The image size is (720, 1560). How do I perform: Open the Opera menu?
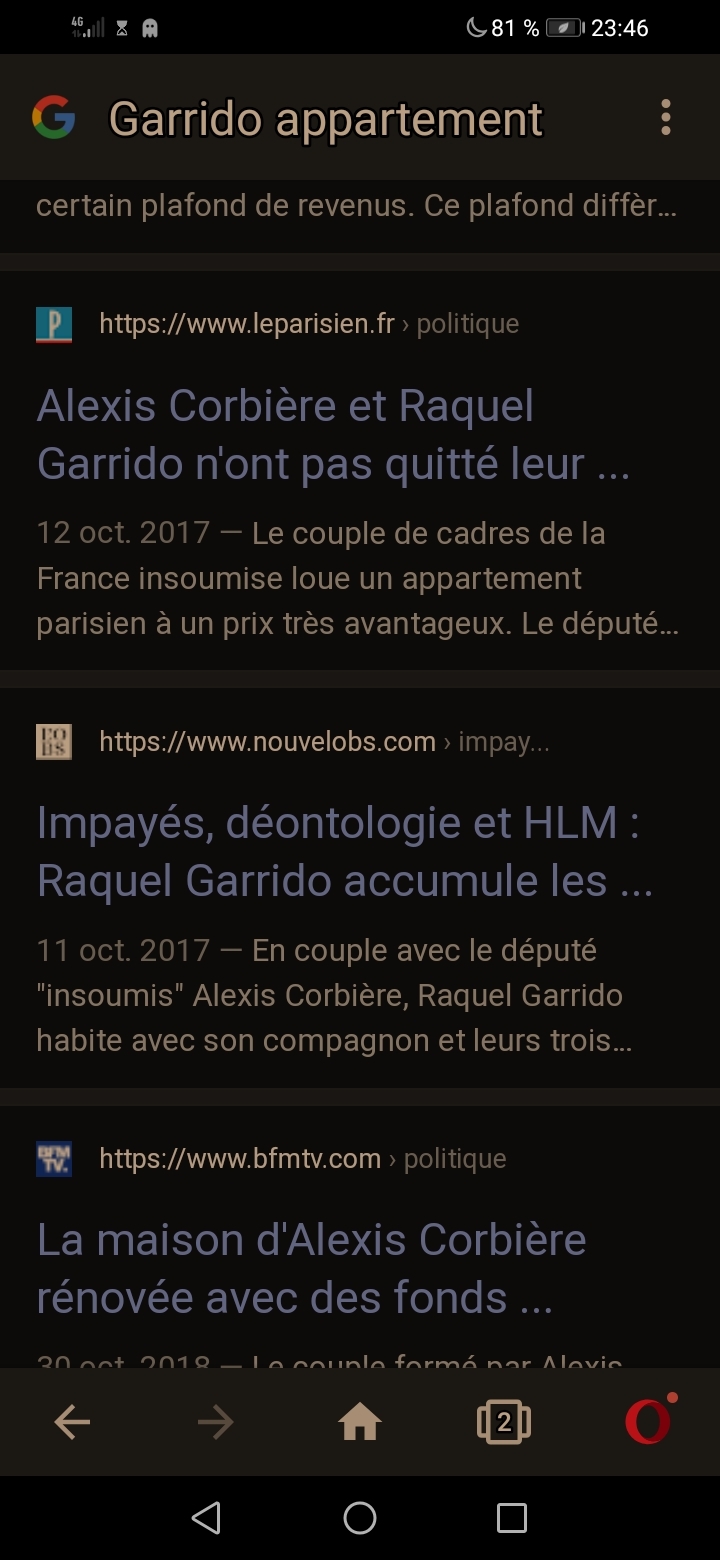(x=648, y=1421)
